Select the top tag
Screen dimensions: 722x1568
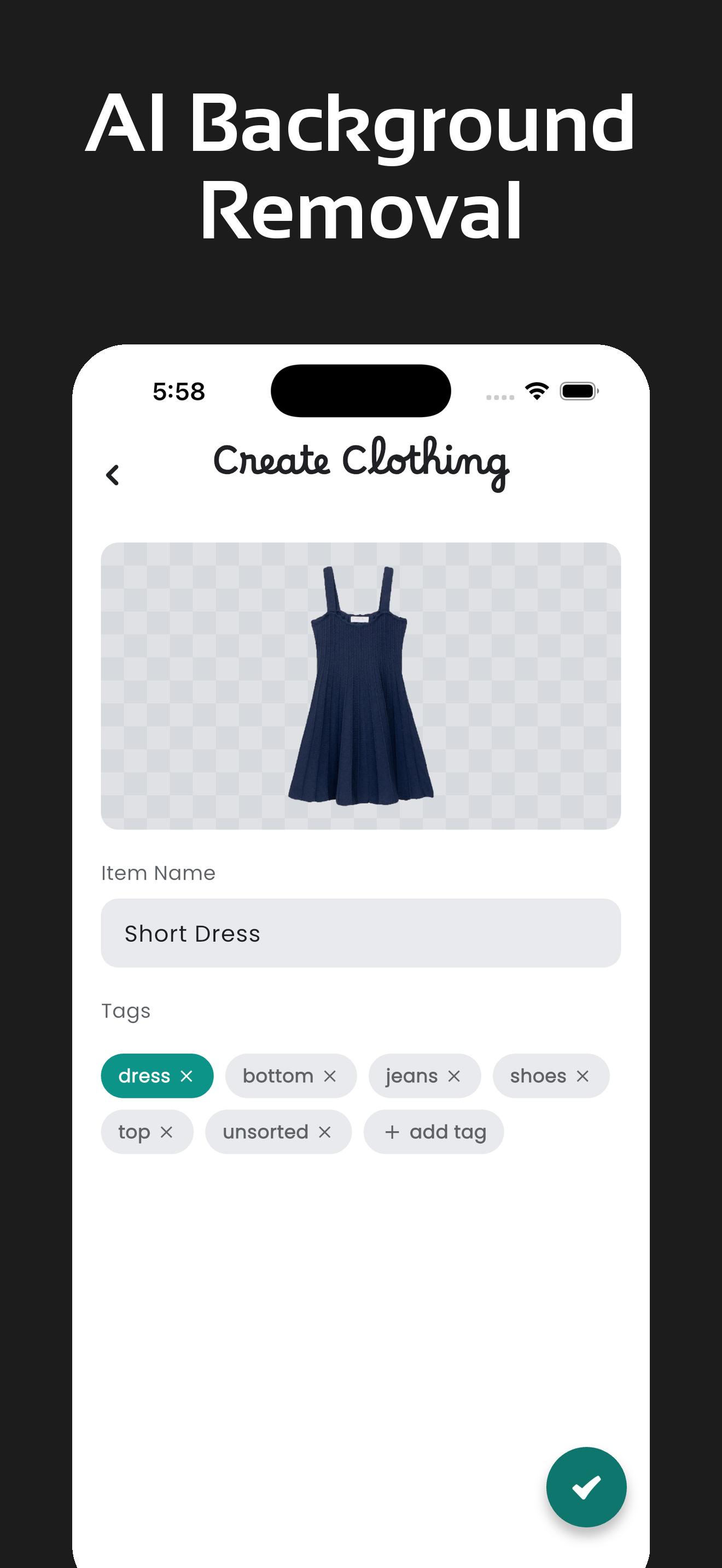[134, 1132]
